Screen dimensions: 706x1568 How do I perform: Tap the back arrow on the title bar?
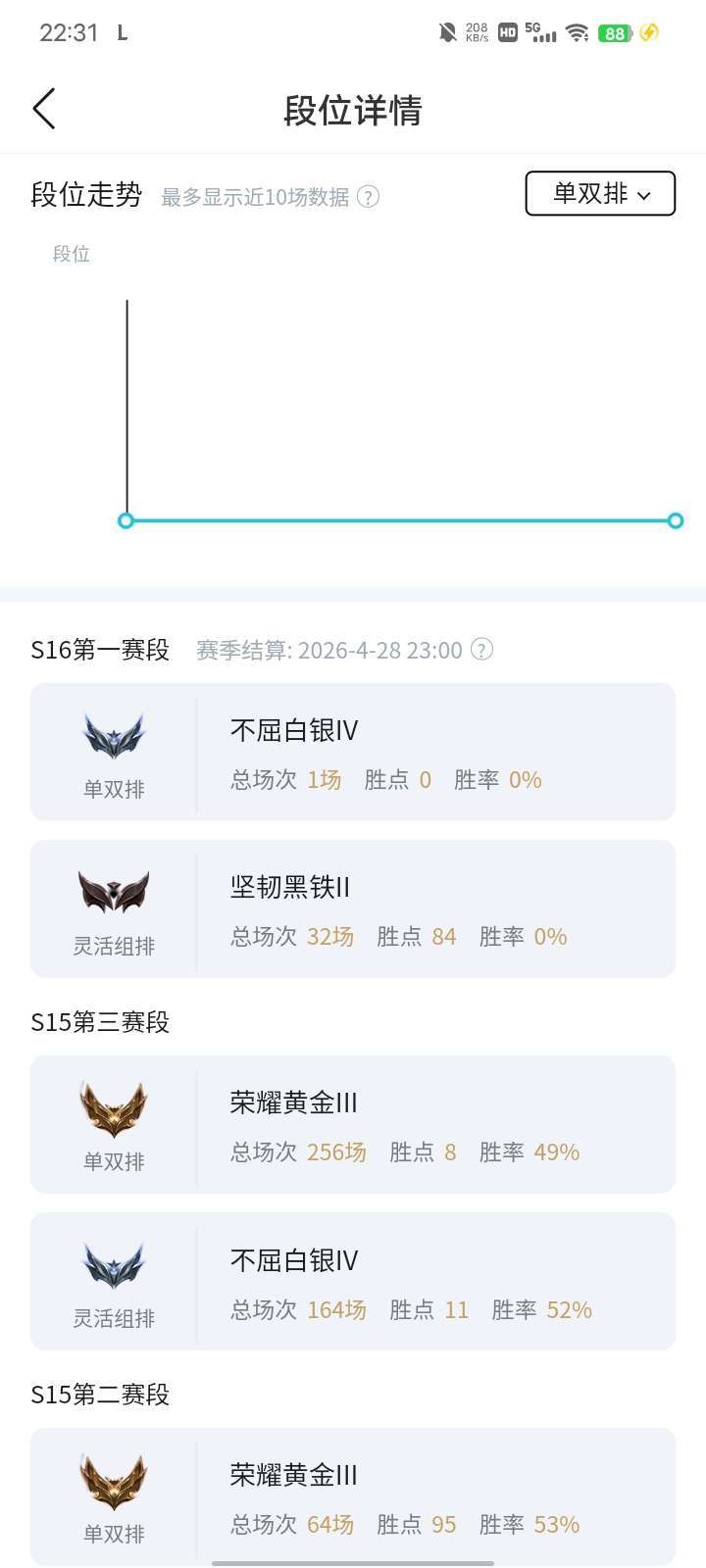point(44,109)
